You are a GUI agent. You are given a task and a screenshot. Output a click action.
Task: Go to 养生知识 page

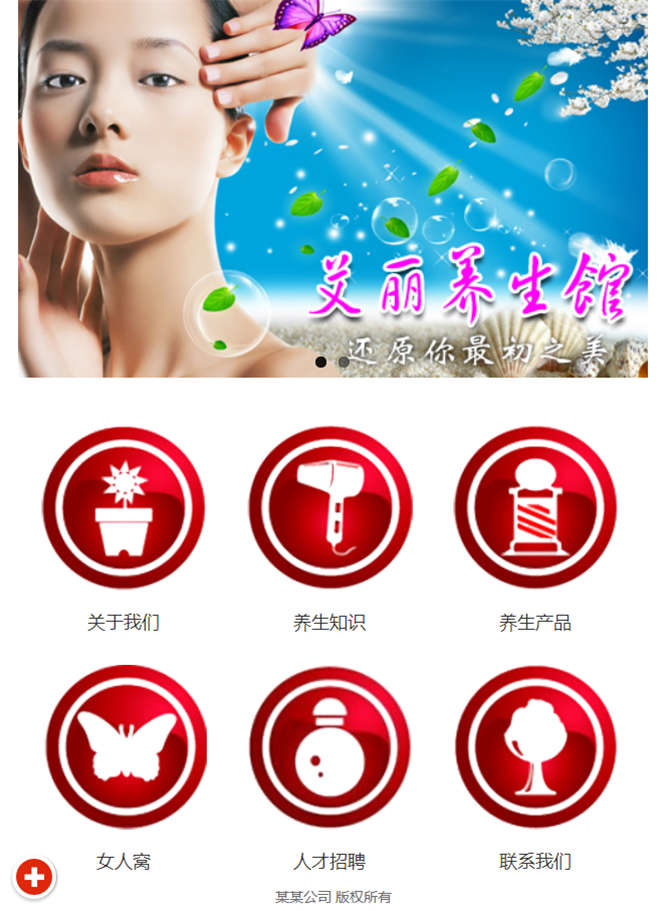[330, 507]
